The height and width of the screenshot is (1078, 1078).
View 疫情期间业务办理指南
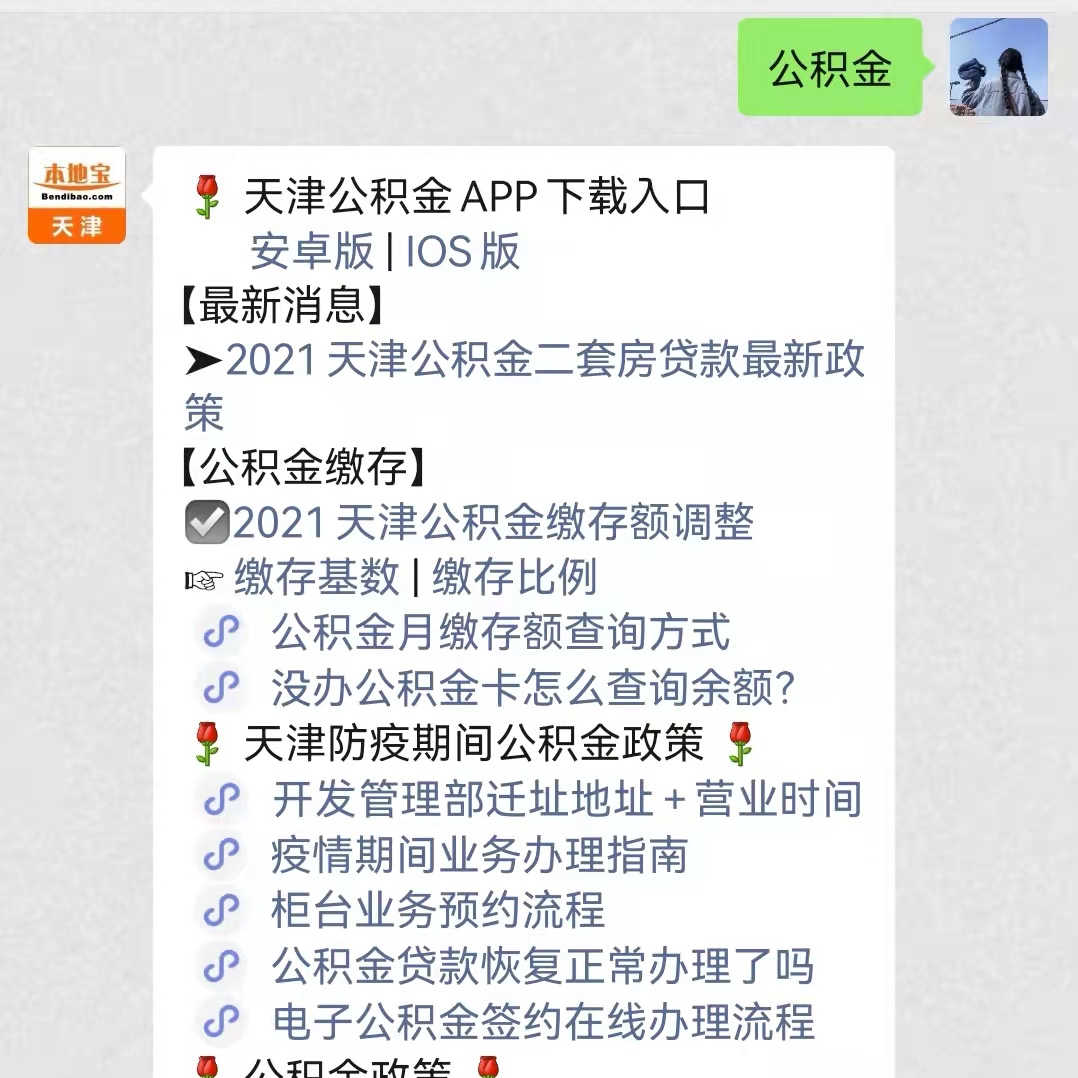[x=479, y=856]
